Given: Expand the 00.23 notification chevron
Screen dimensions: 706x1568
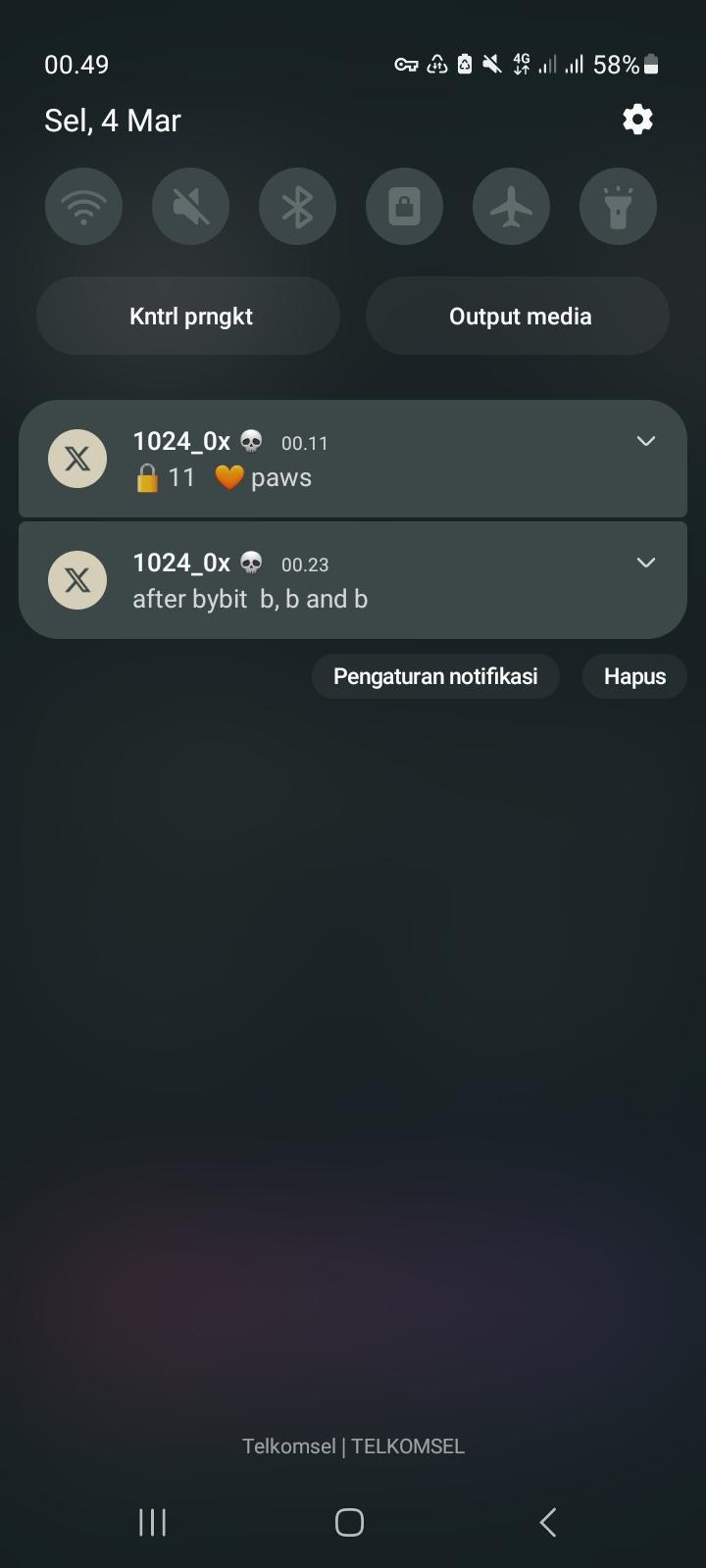Looking at the screenshot, I should 645,563.
